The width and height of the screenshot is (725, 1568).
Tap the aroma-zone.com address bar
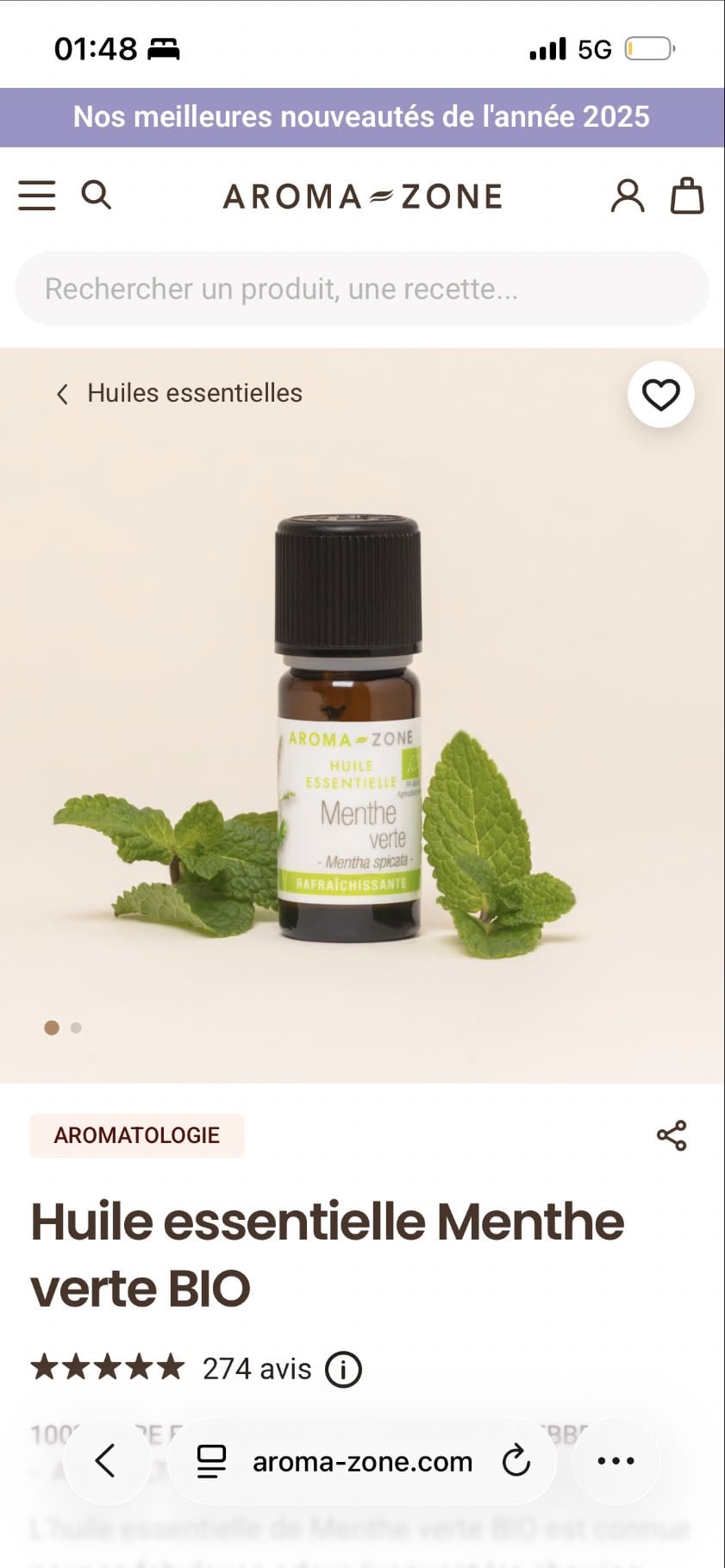(x=362, y=1461)
